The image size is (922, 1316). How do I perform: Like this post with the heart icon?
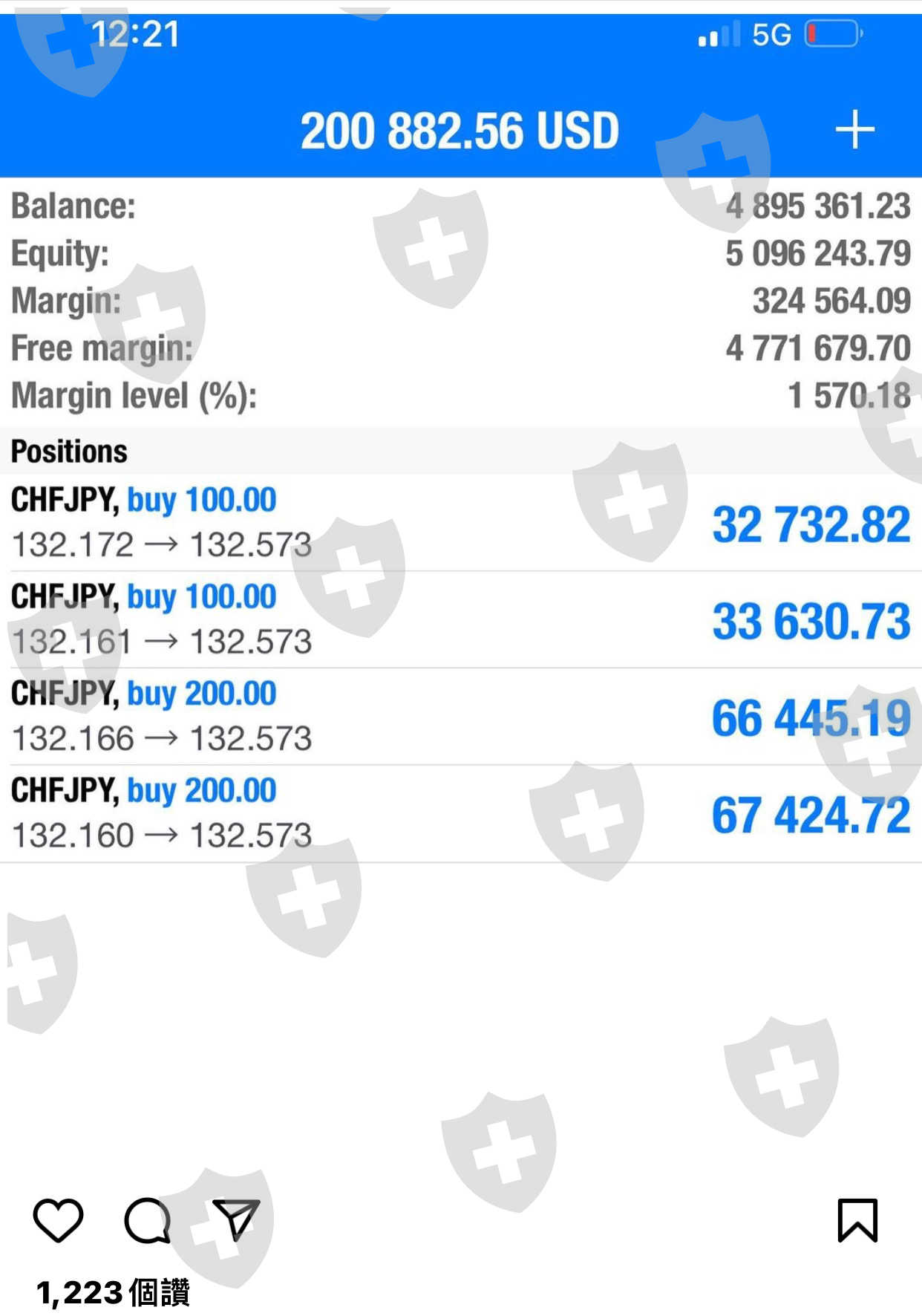click(58, 1219)
